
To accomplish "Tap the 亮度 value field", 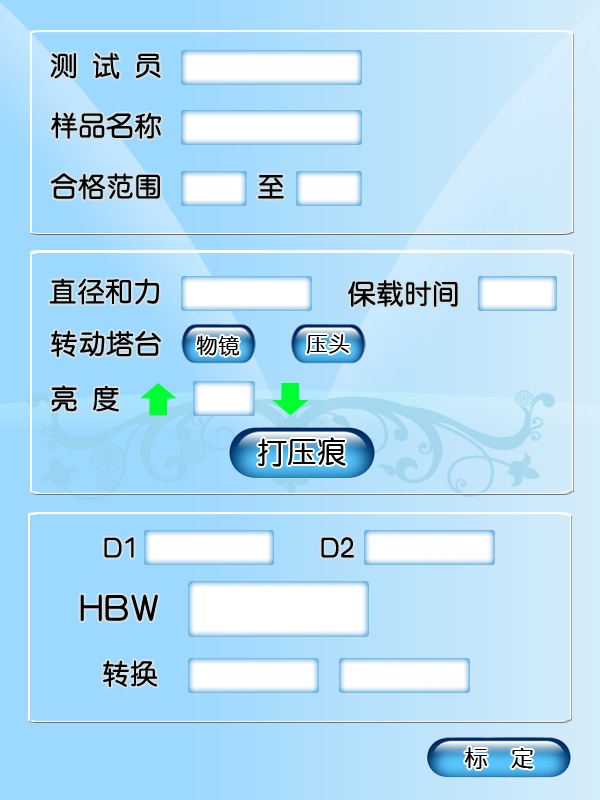I will (224, 397).
